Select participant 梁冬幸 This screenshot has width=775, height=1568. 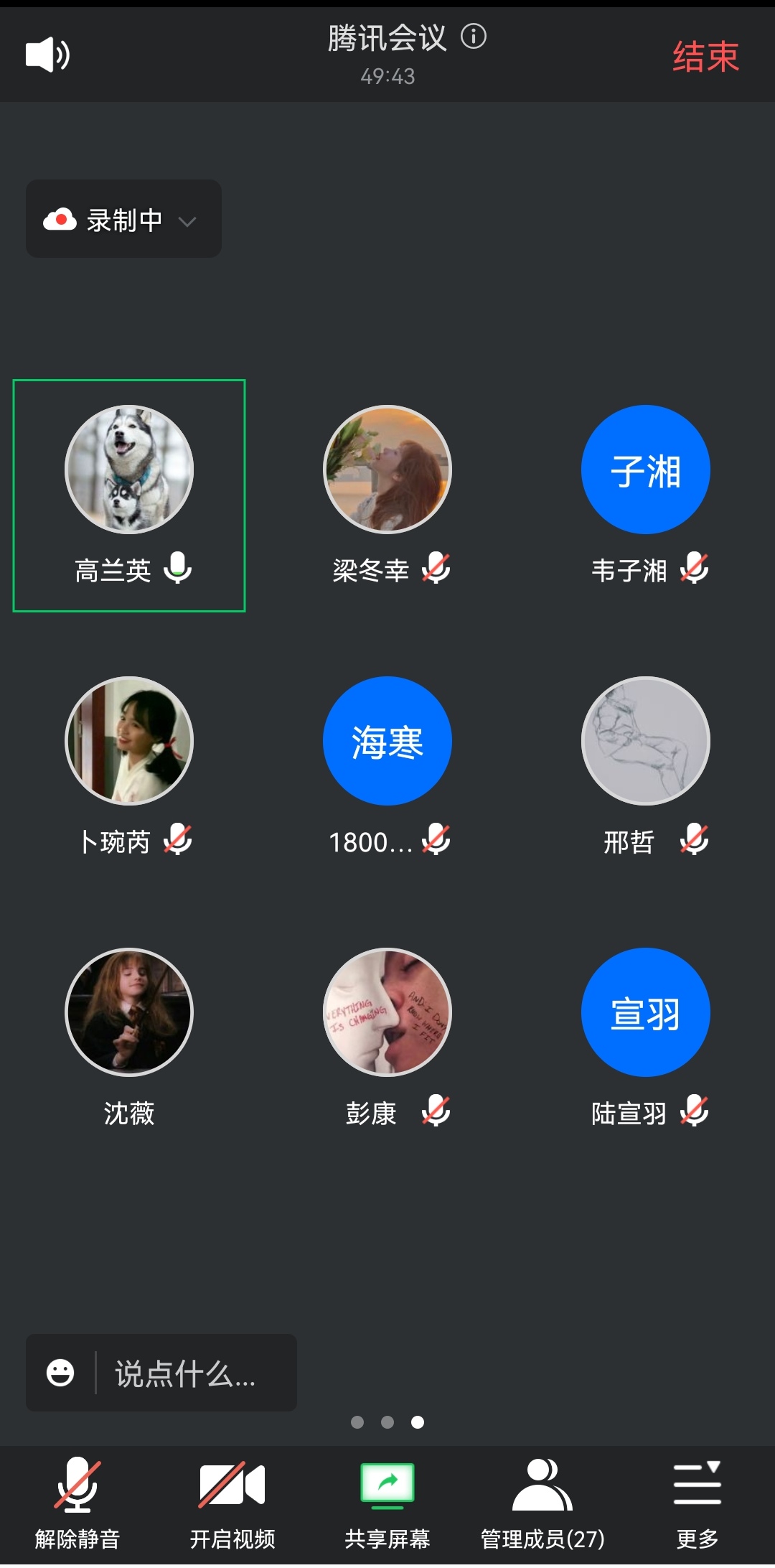(x=387, y=470)
